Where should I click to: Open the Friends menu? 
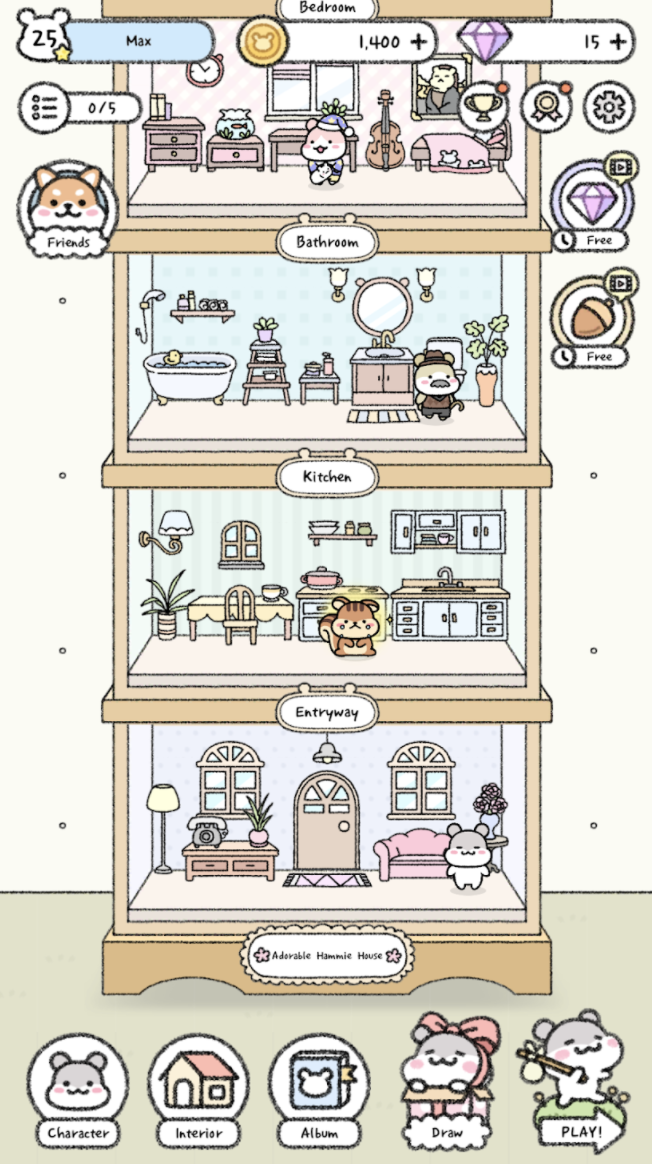pos(68,208)
